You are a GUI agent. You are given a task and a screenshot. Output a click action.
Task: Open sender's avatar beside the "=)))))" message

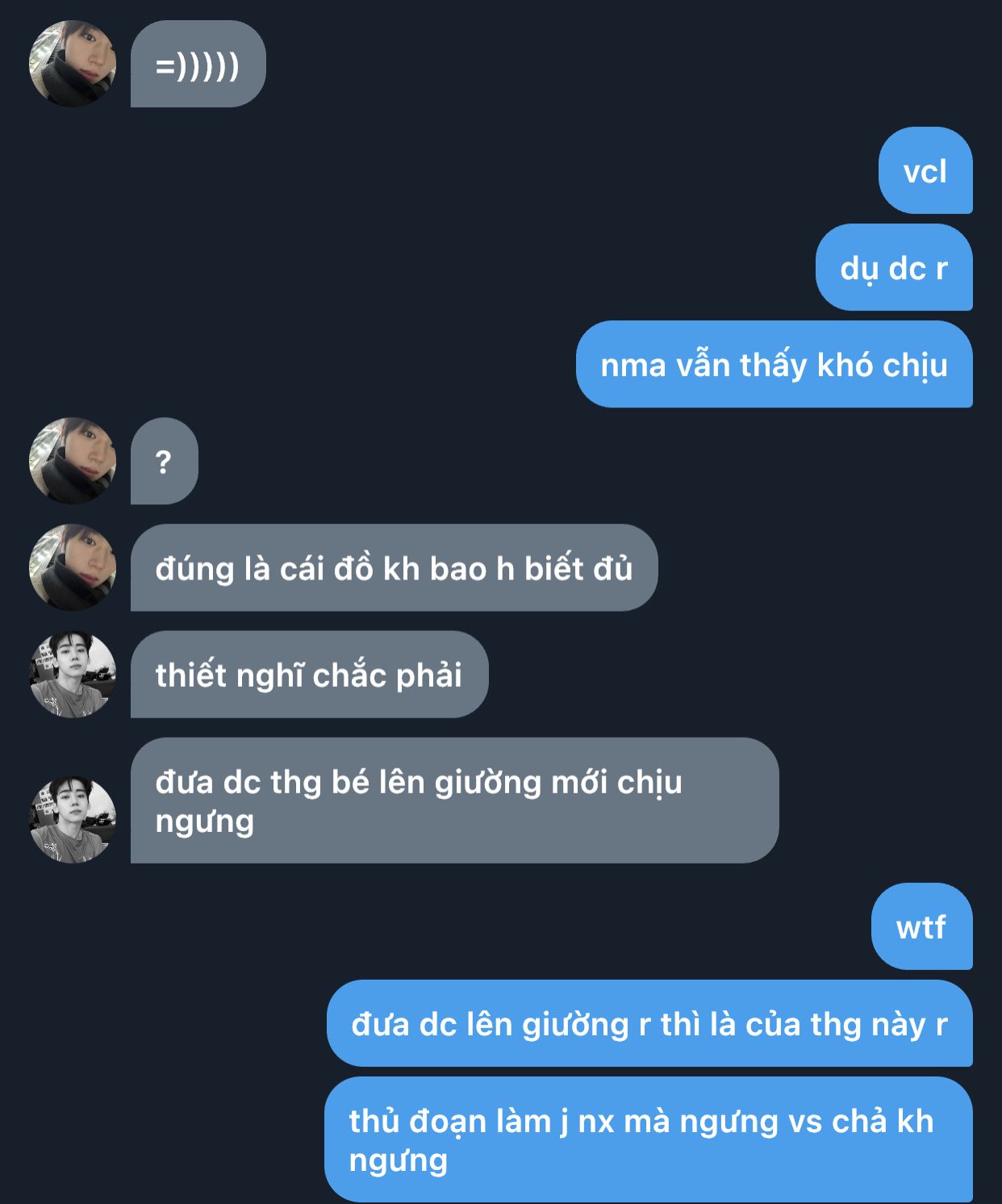tap(73, 64)
